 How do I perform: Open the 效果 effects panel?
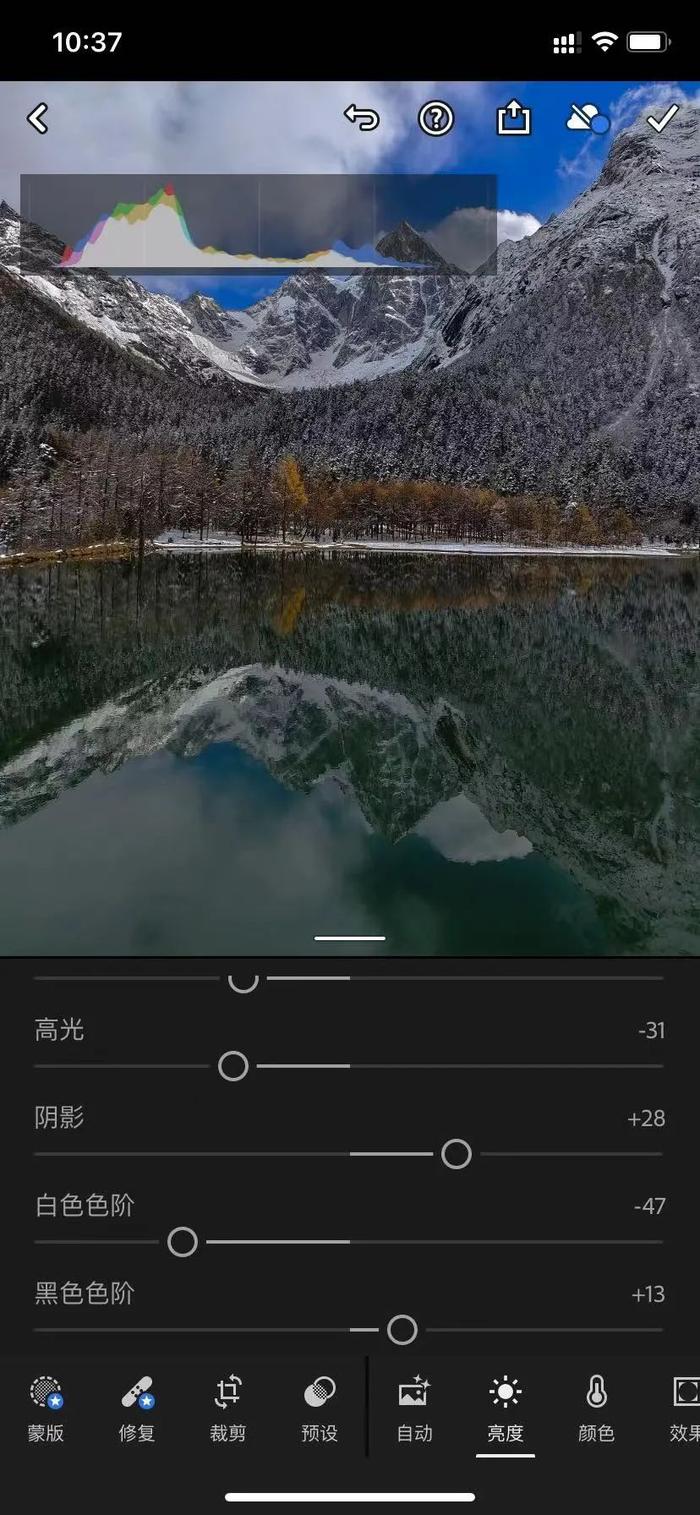[684, 1407]
